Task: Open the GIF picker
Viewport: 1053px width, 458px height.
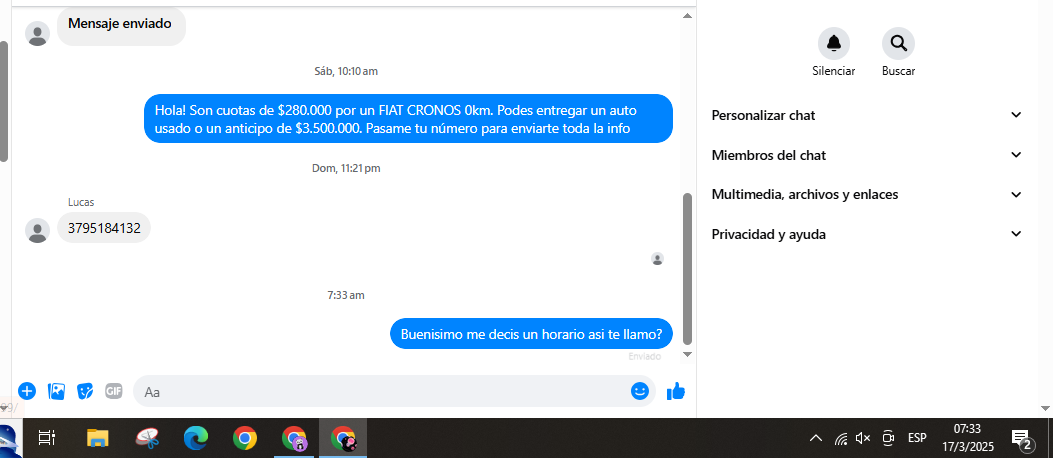Action: (114, 391)
